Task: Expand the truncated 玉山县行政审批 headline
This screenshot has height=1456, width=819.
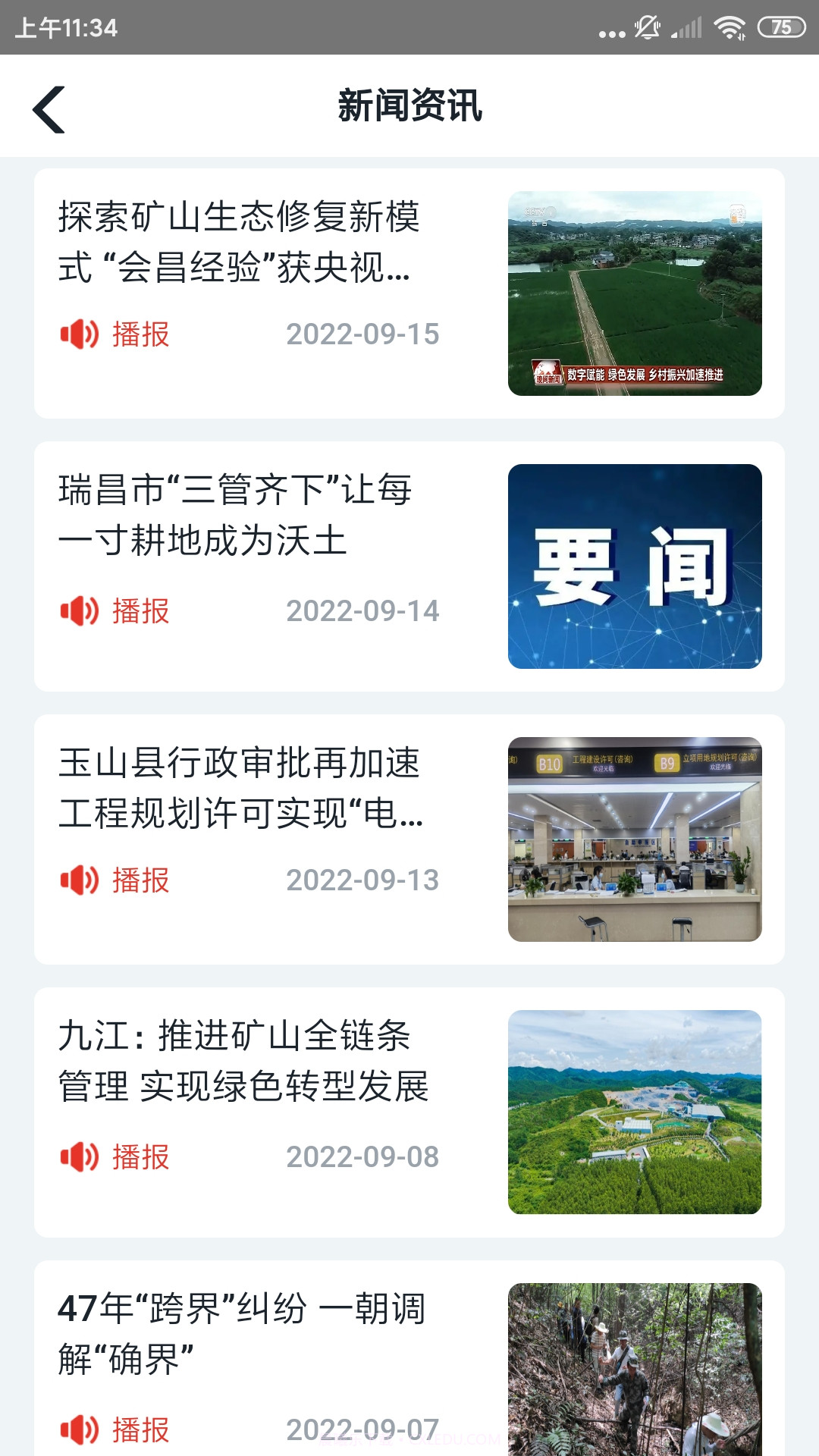Action: pyautogui.click(x=243, y=789)
